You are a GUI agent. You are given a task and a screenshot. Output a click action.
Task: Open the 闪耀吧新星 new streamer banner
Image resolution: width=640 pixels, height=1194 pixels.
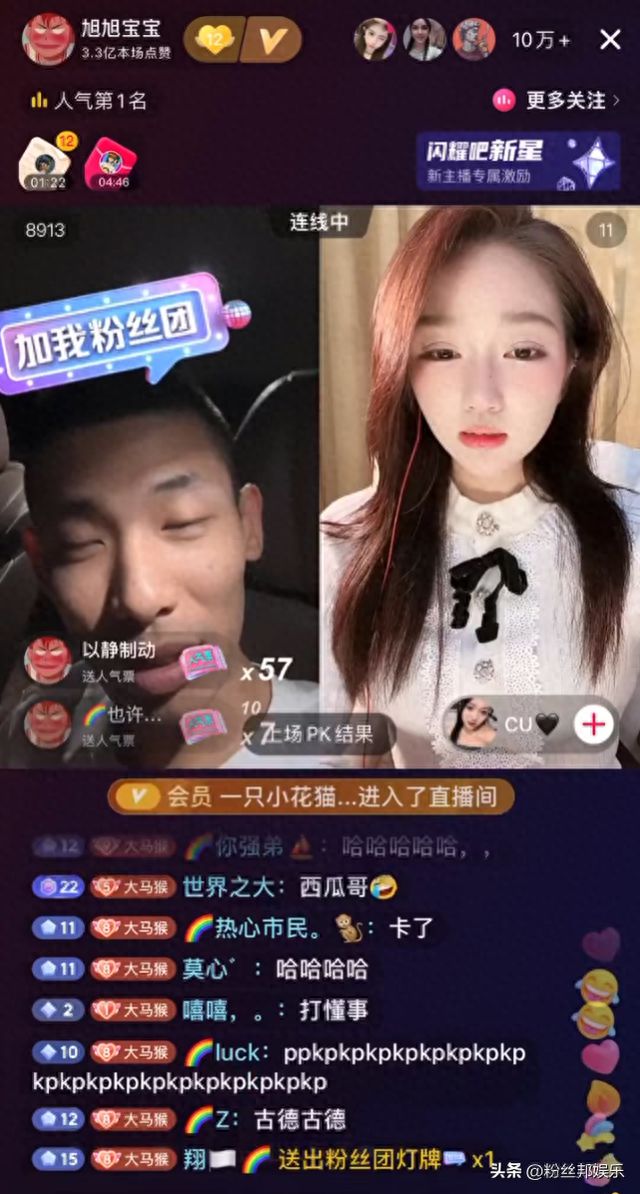click(x=517, y=161)
